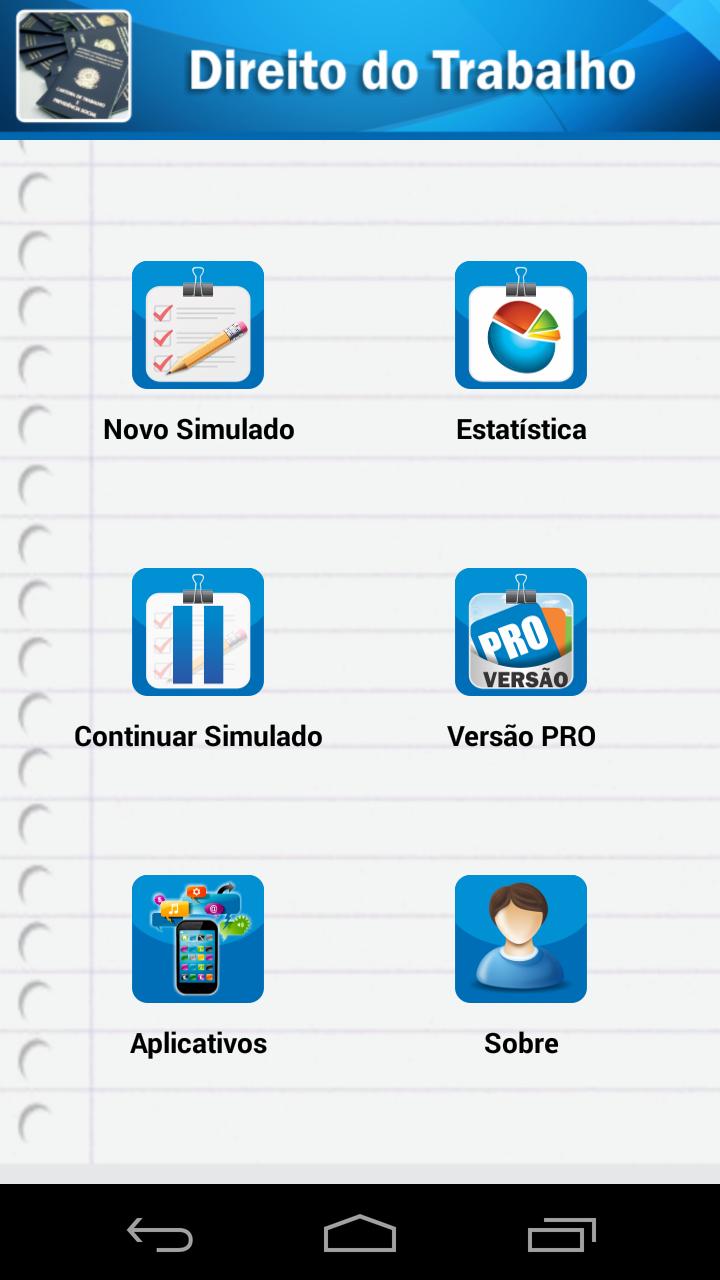Select the Versão PRO label
This screenshot has width=720, height=1280.
tap(521, 736)
